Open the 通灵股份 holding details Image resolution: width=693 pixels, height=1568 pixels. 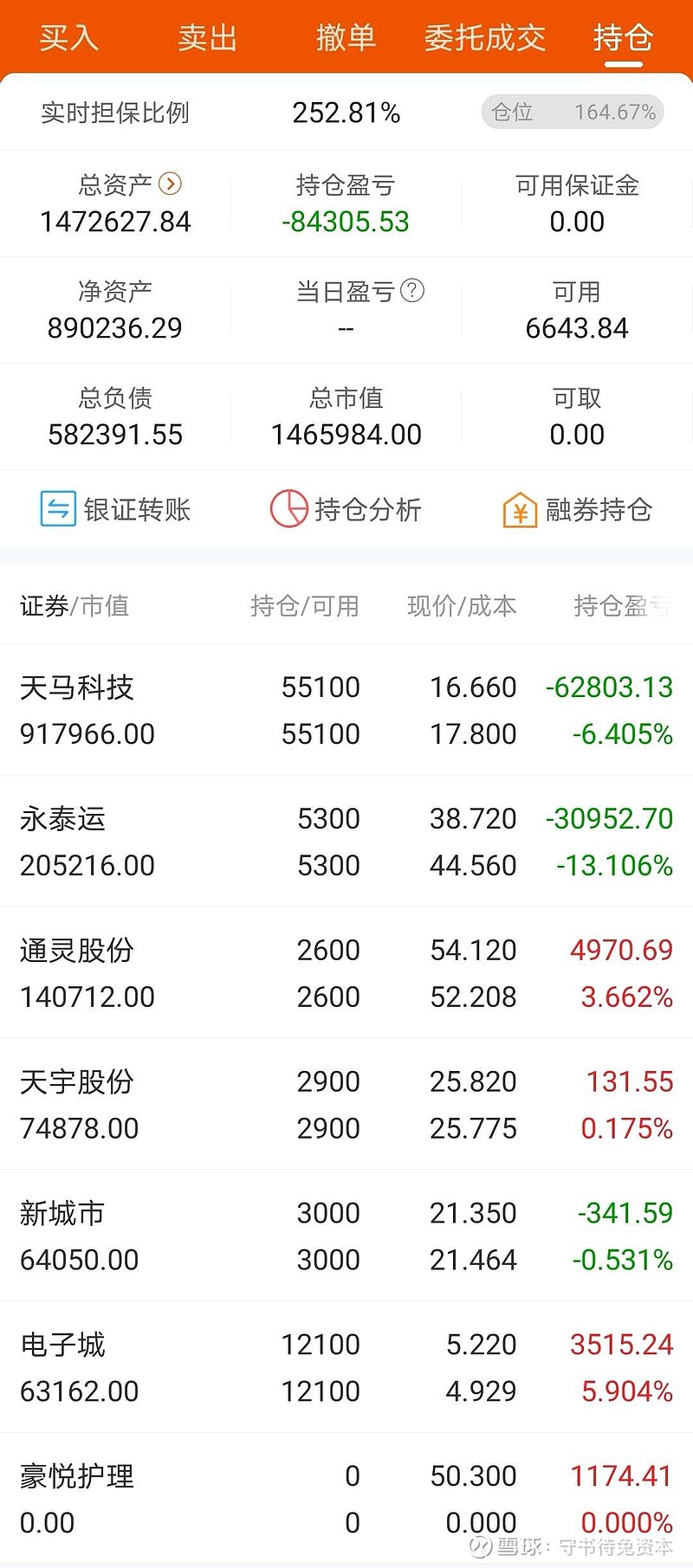coord(346,973)
